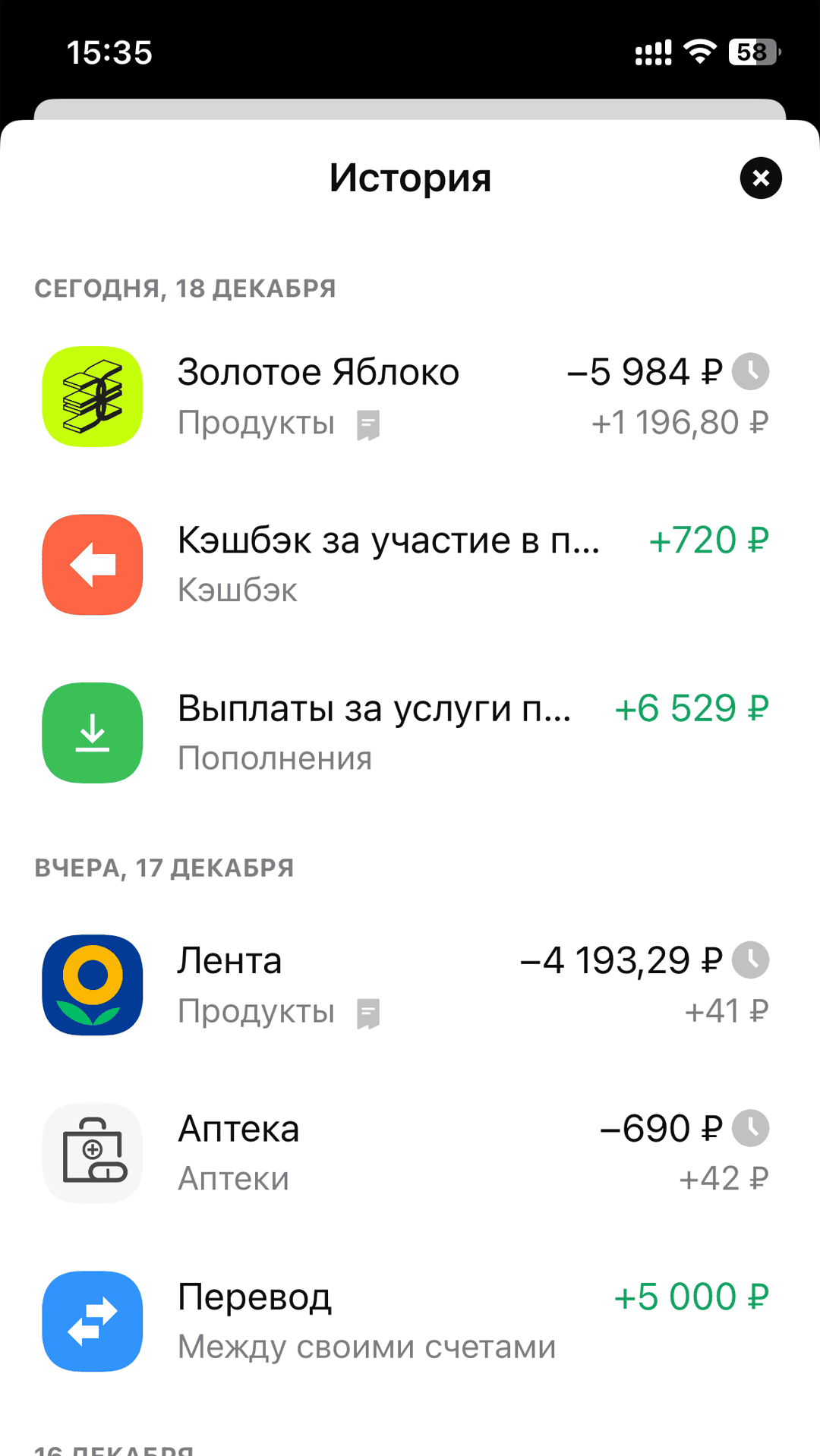
Task: Tap the clock icon next to −4 193,29 ₽
Action: click(x=752, y=960)
